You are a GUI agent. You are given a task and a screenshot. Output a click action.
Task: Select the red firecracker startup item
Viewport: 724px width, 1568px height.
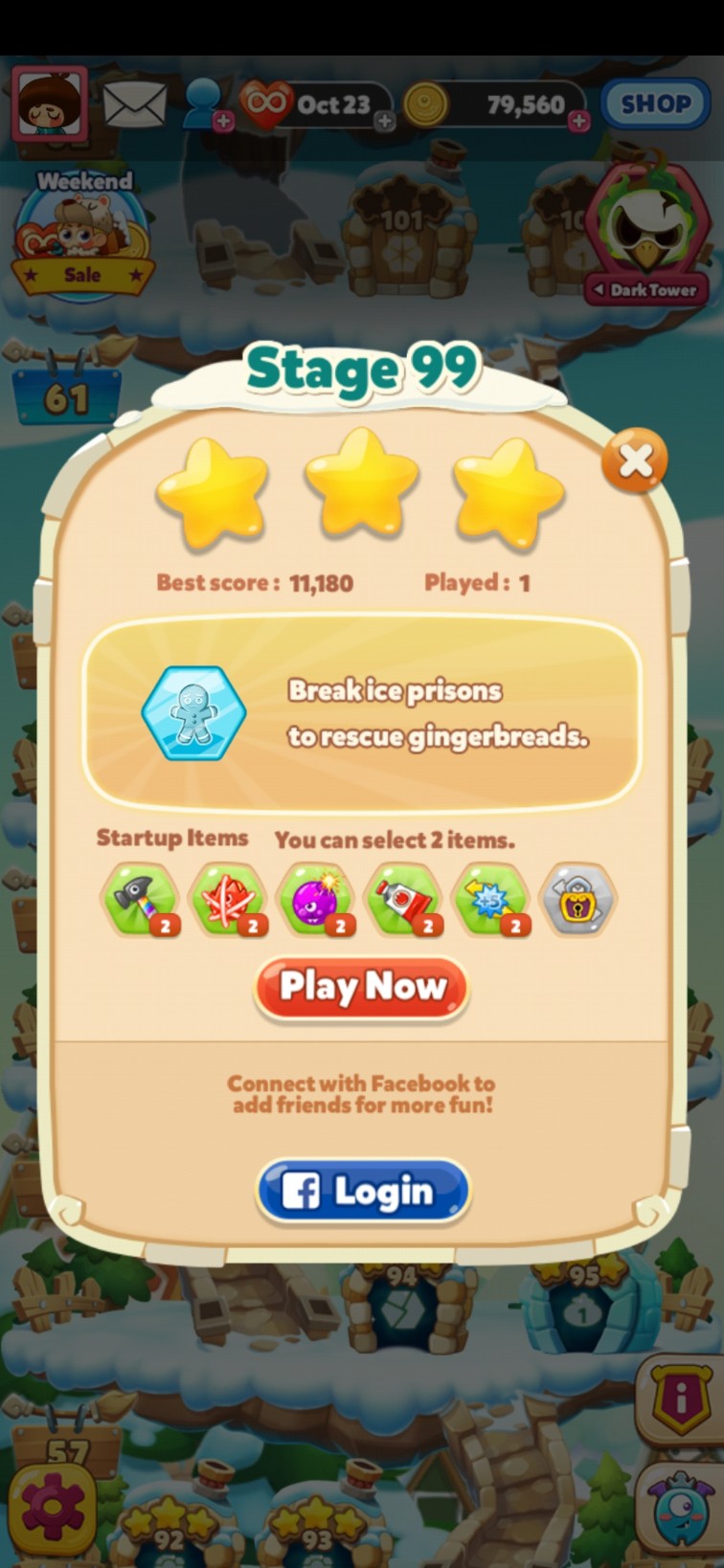coord(228,899)
